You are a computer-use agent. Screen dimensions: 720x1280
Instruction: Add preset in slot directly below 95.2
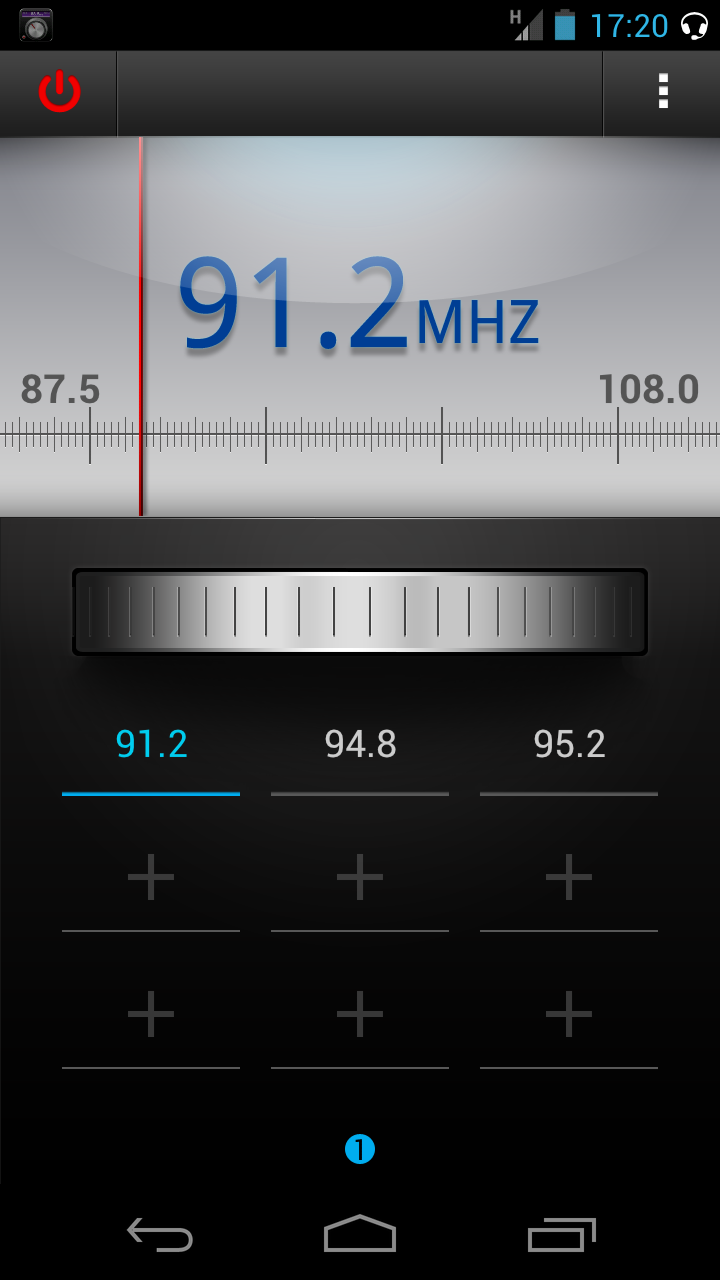click(569, 877)
